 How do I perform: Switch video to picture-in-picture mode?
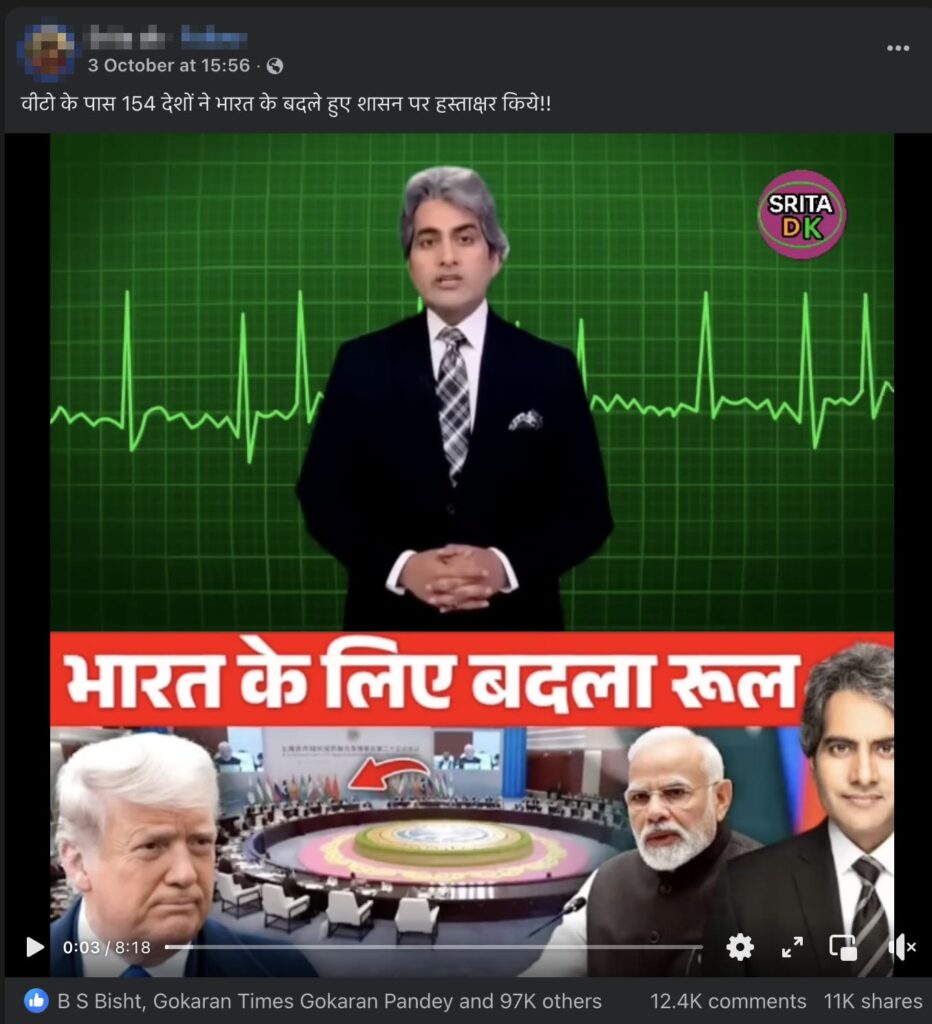(x=843, y=946)
